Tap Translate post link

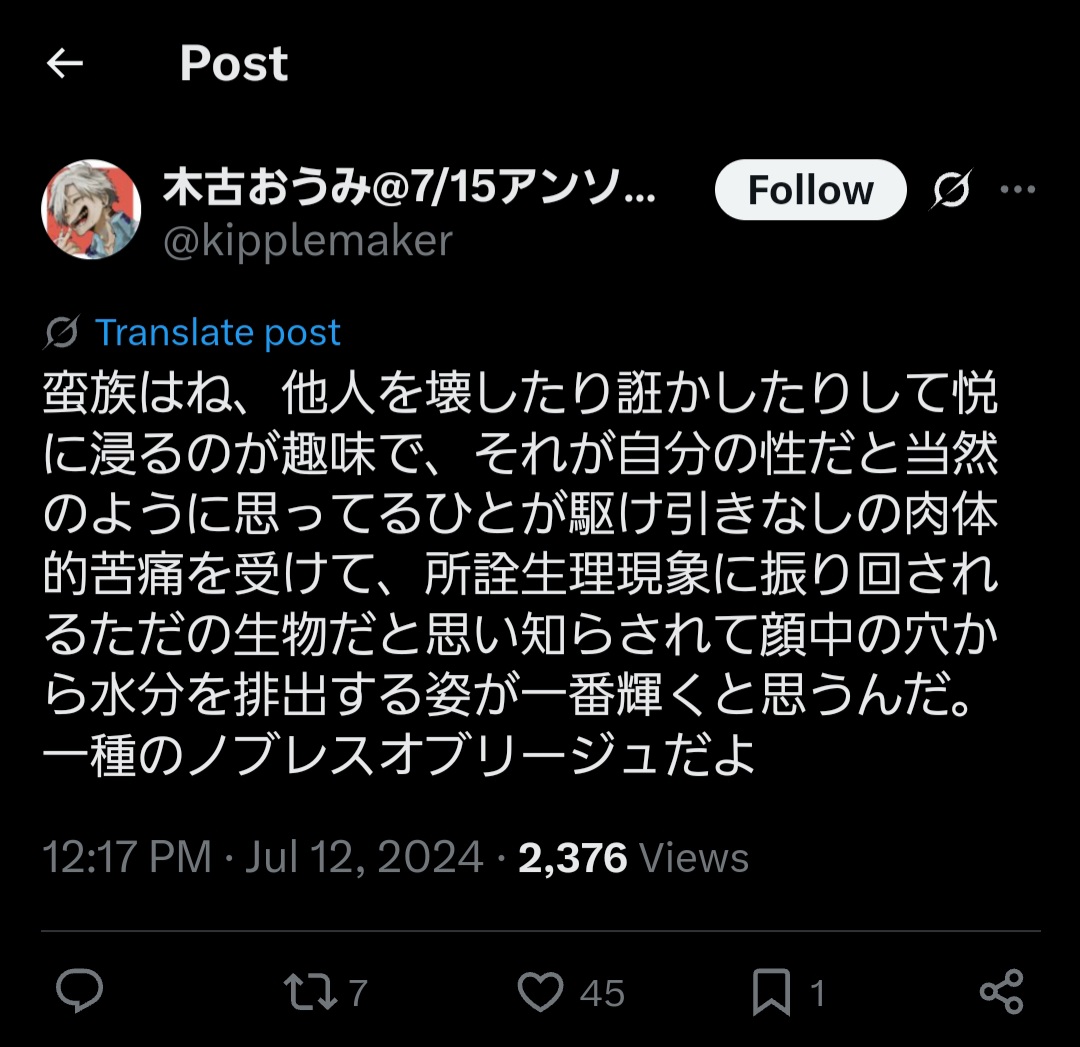click(217, 332)
